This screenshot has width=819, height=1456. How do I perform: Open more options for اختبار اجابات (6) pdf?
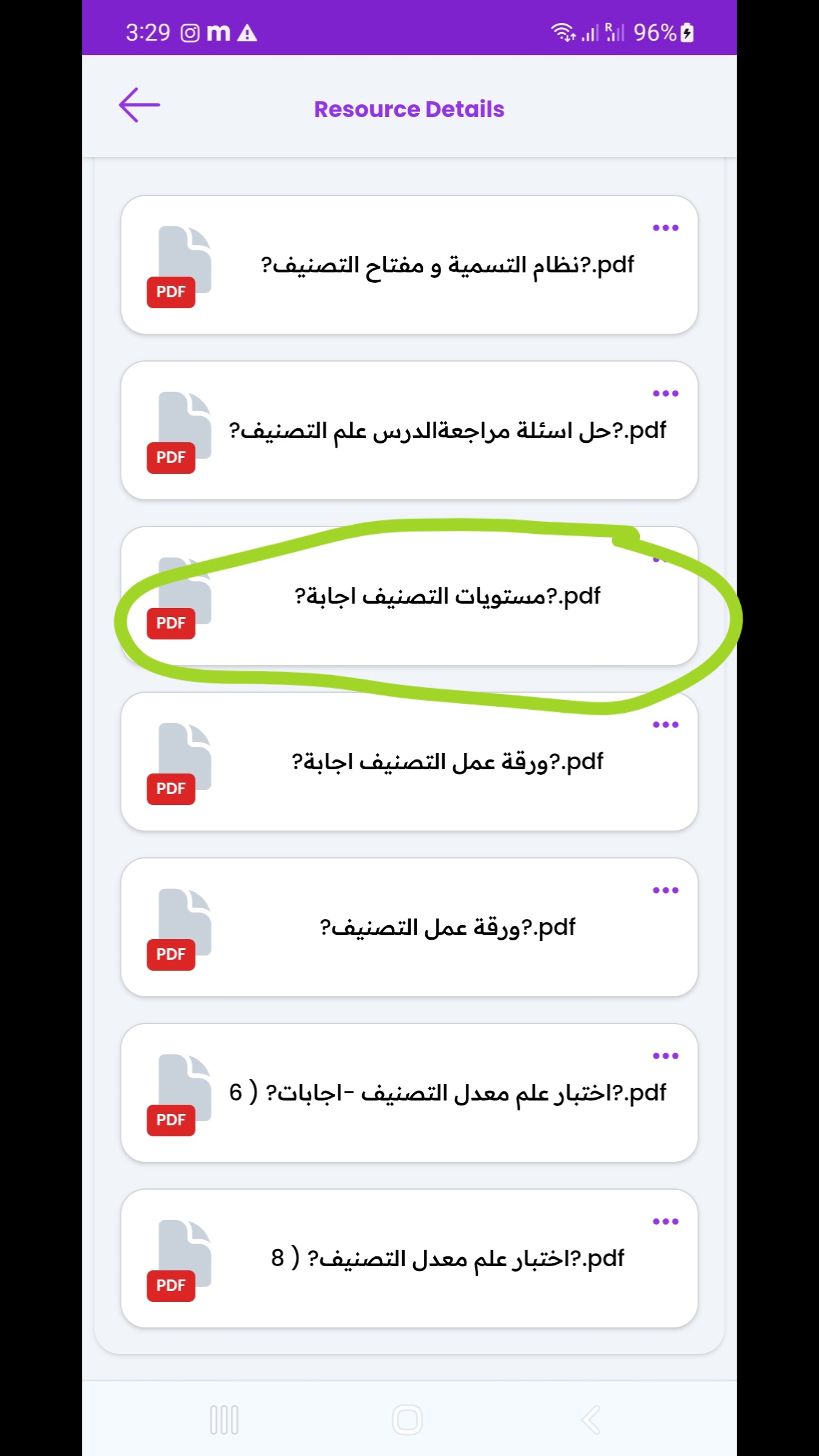(x=665, y=1056)
